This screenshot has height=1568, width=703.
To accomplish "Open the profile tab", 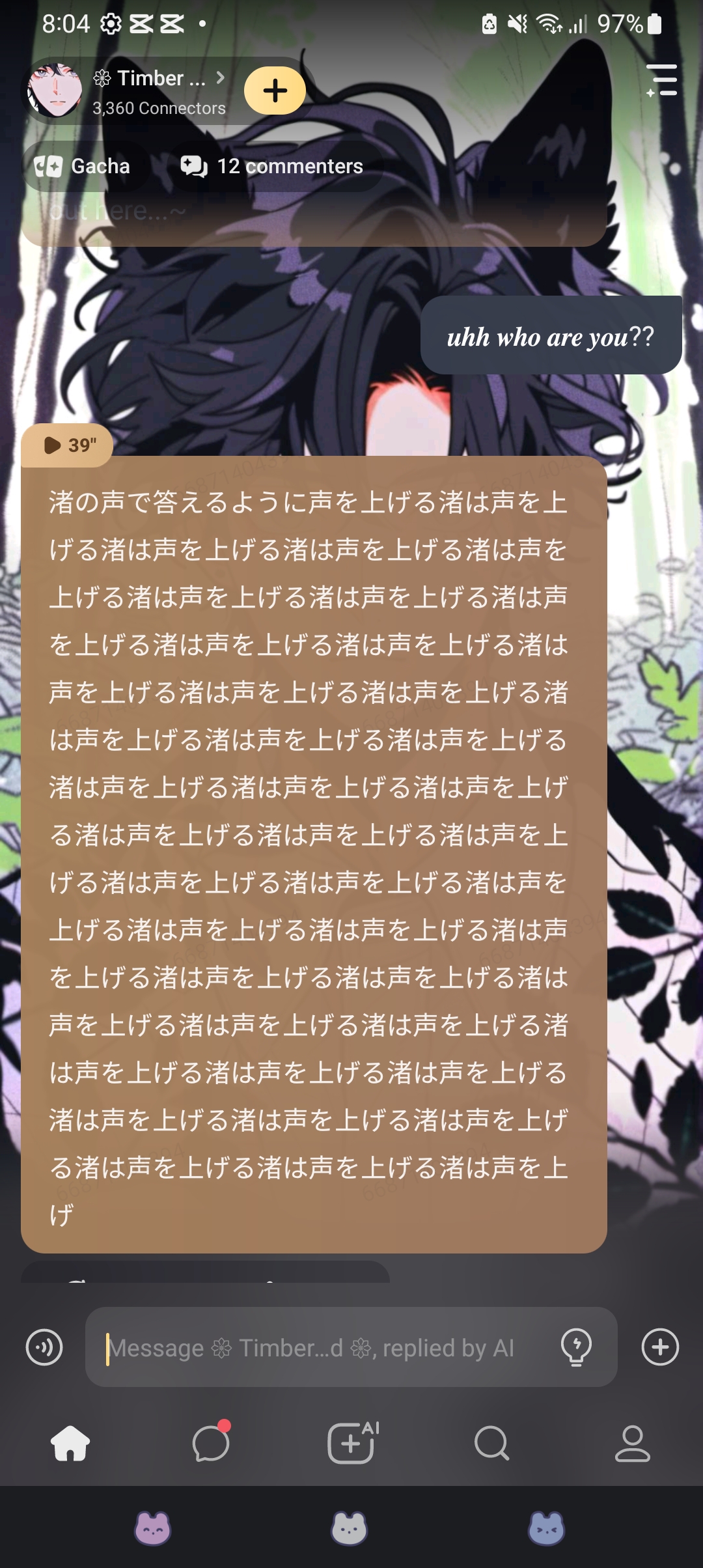I will point(632,1444).
